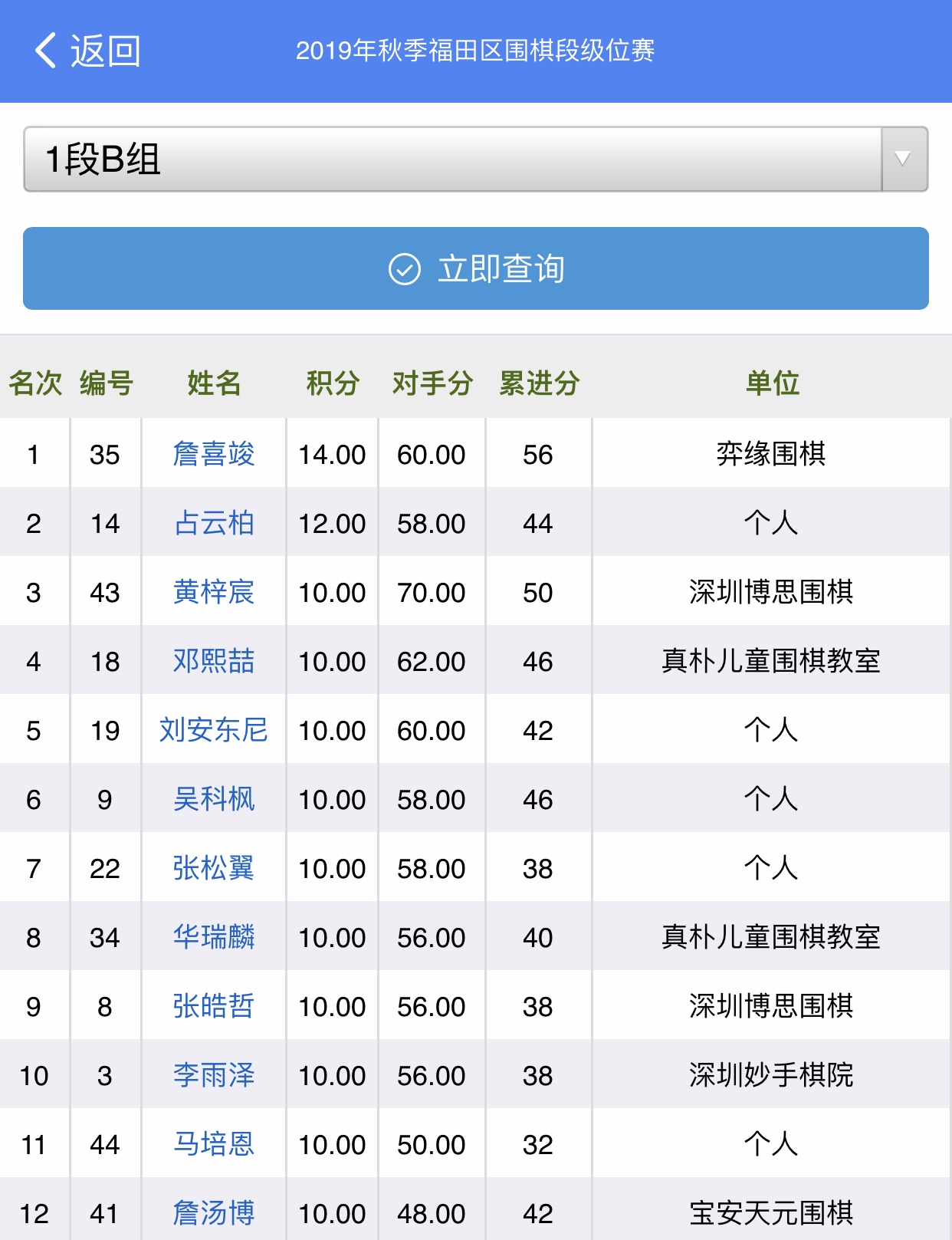Open 刘安东尼's player page
This screenshot has width=952, height=1240.
click(213, 730)
